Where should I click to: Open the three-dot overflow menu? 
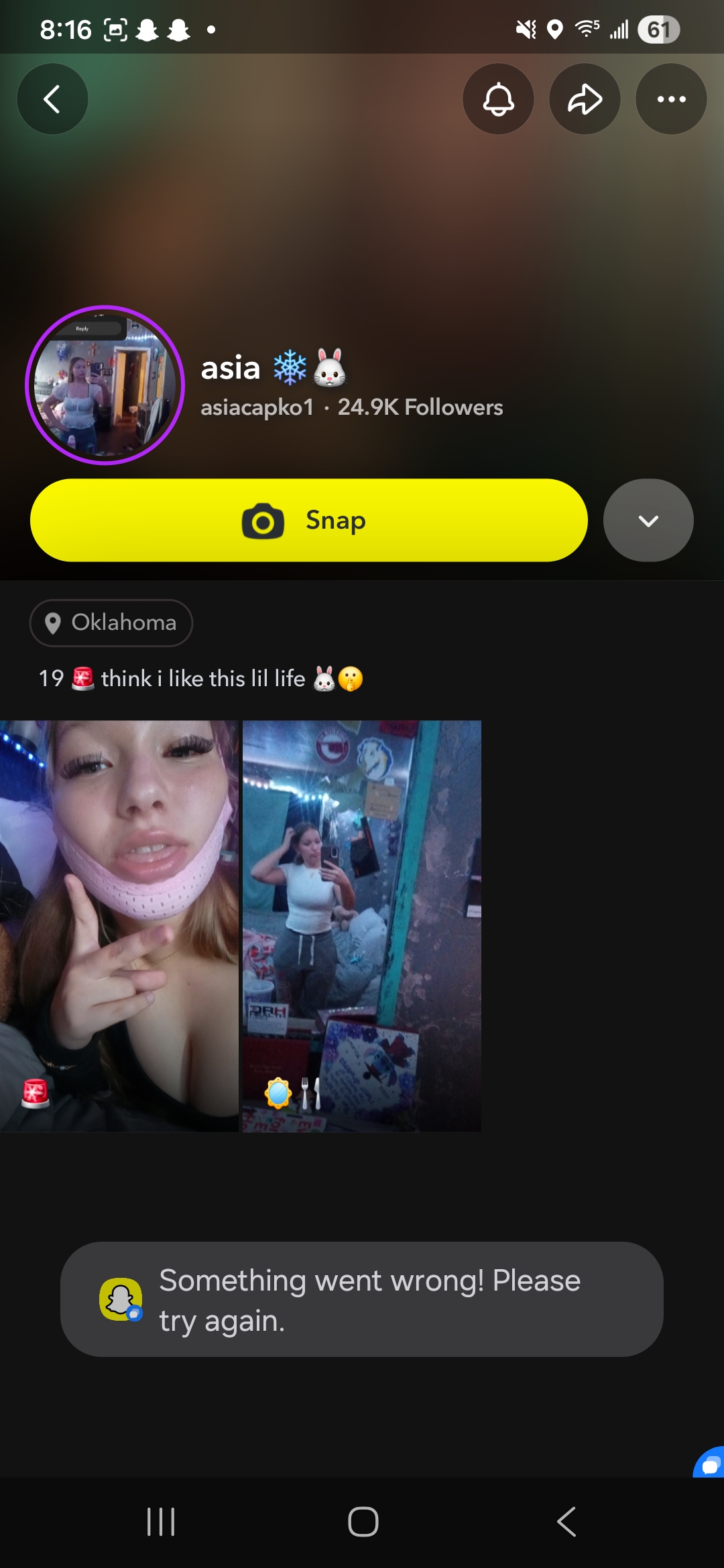[x=671, y=99]
